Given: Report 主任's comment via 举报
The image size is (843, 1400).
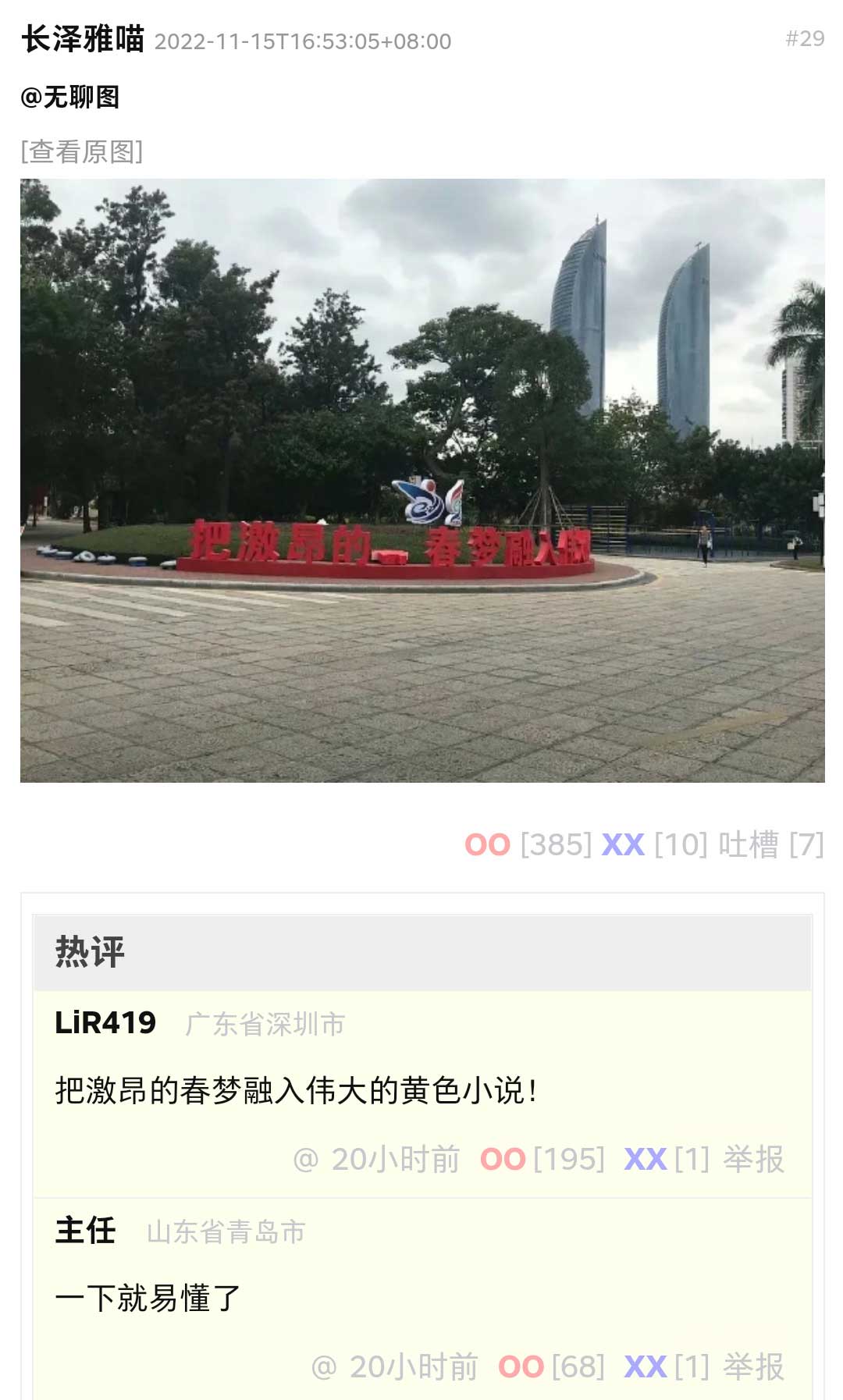Looking at the screenshot, I should pyautogui.click(x=753, y=1367).
